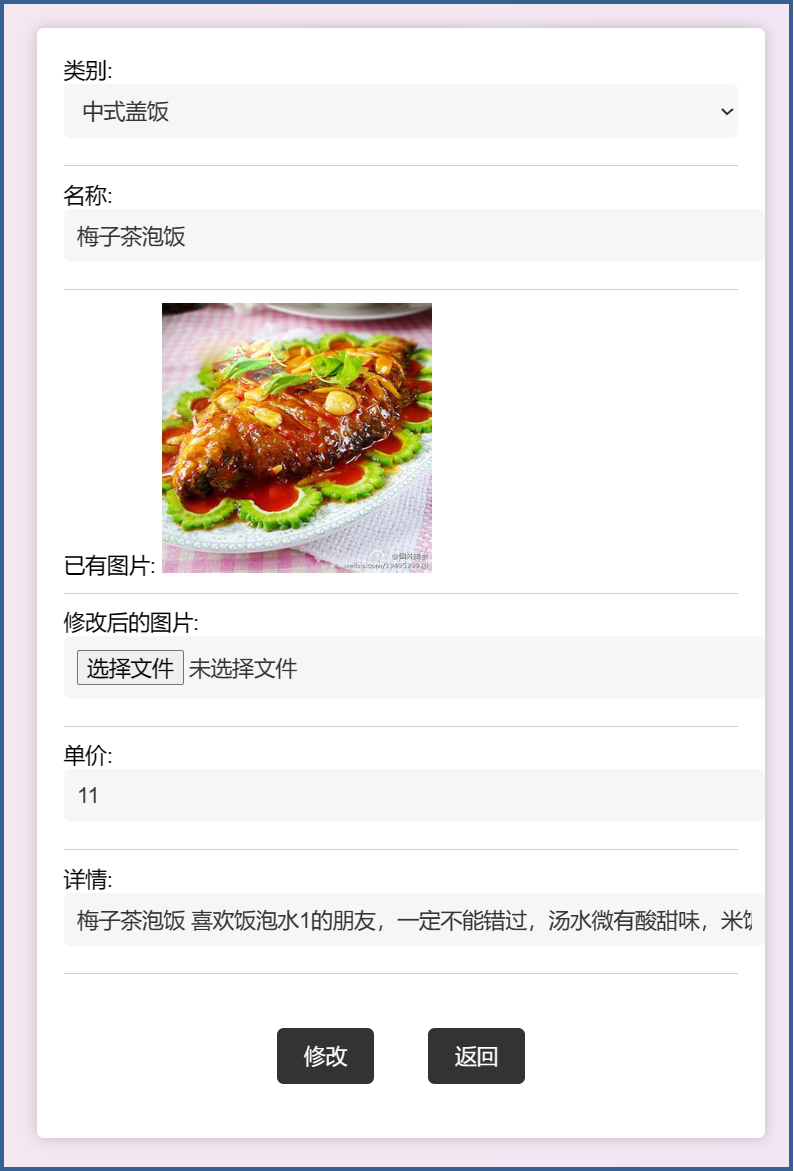Go back using the 返回 button

tap(476, 1056)
